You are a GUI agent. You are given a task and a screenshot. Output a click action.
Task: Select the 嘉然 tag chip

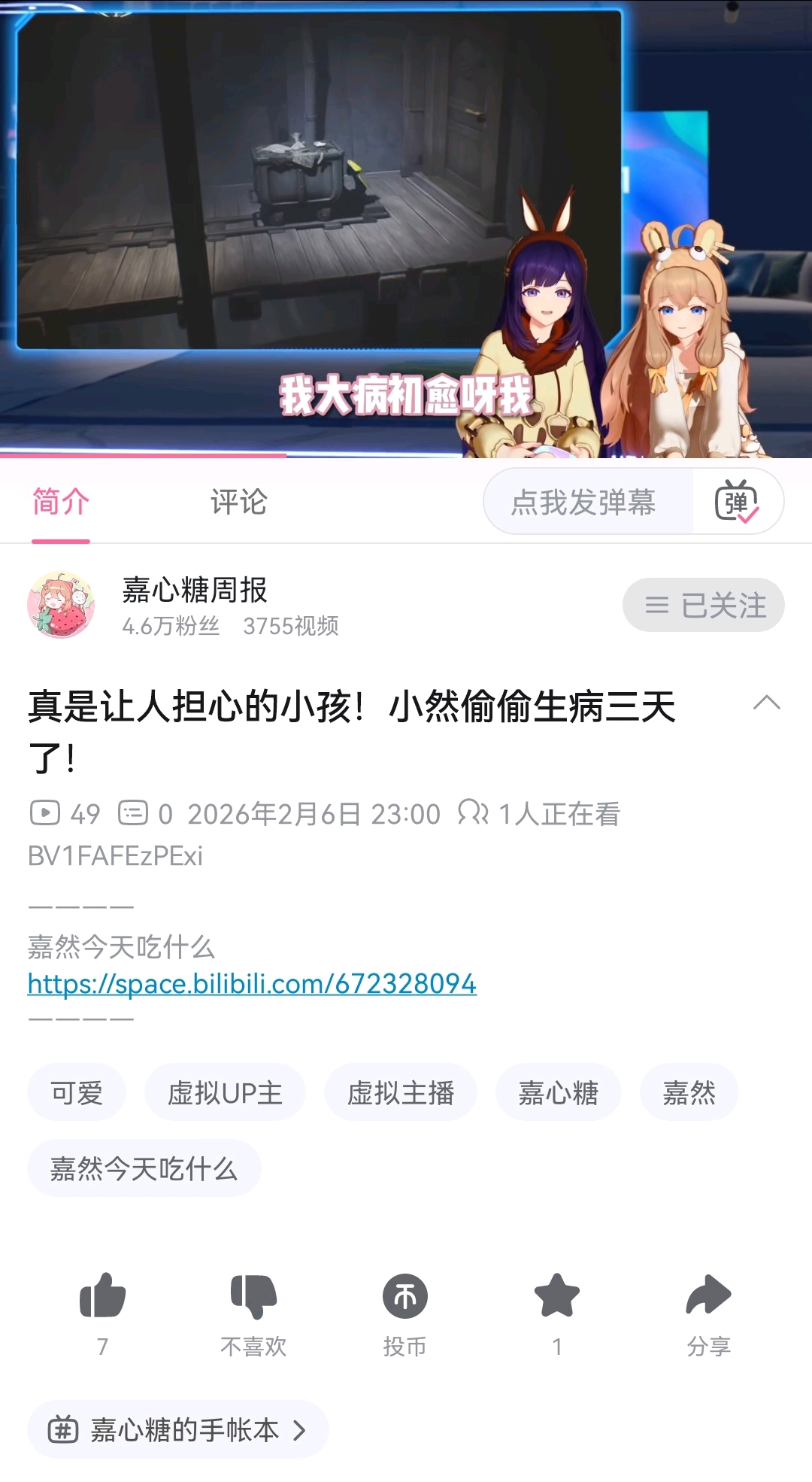point(689,1092)
